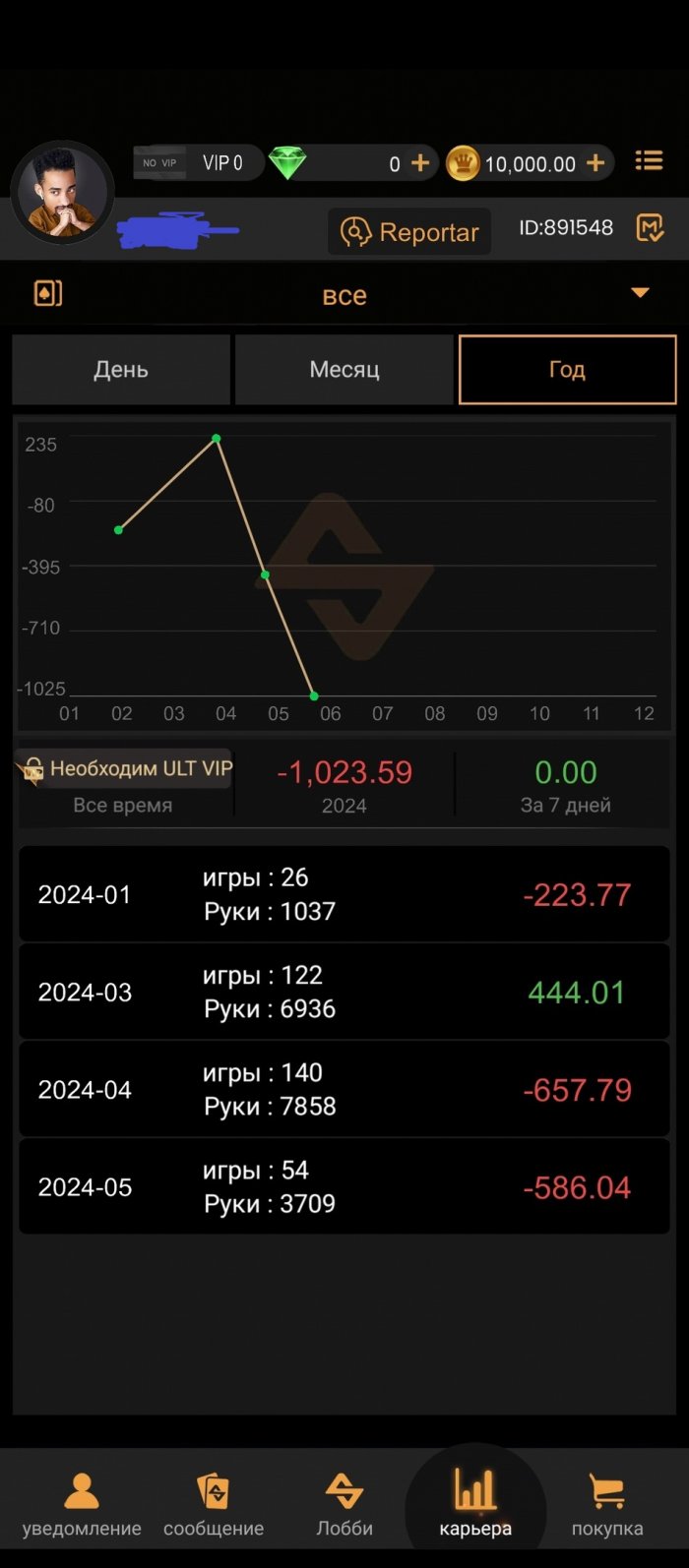View the 2024-04 monthly record
689x1568 pixels.
pyautogui.click(x=344, y=1089)
